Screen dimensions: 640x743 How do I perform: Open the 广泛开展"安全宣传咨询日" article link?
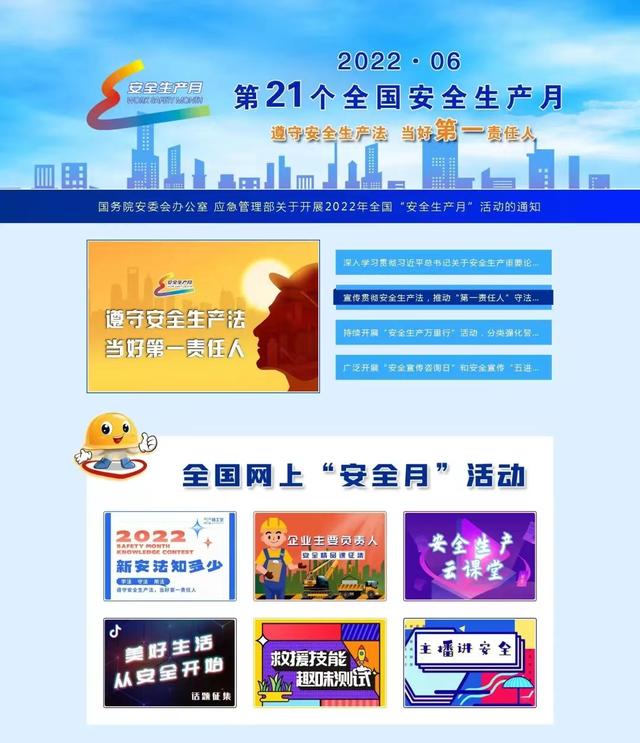(443, 367)
